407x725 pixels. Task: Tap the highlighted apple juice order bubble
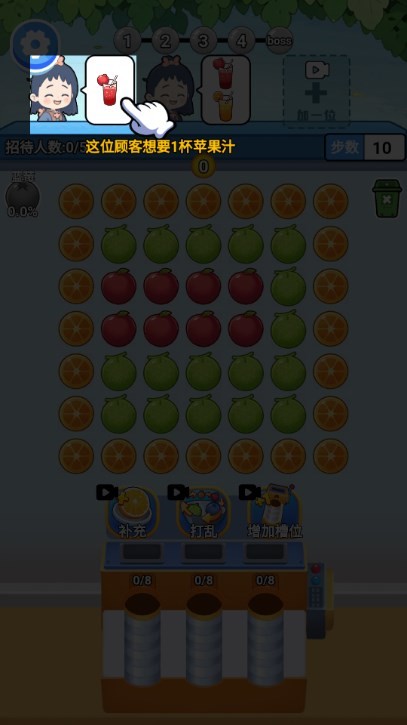coord(110,90)
